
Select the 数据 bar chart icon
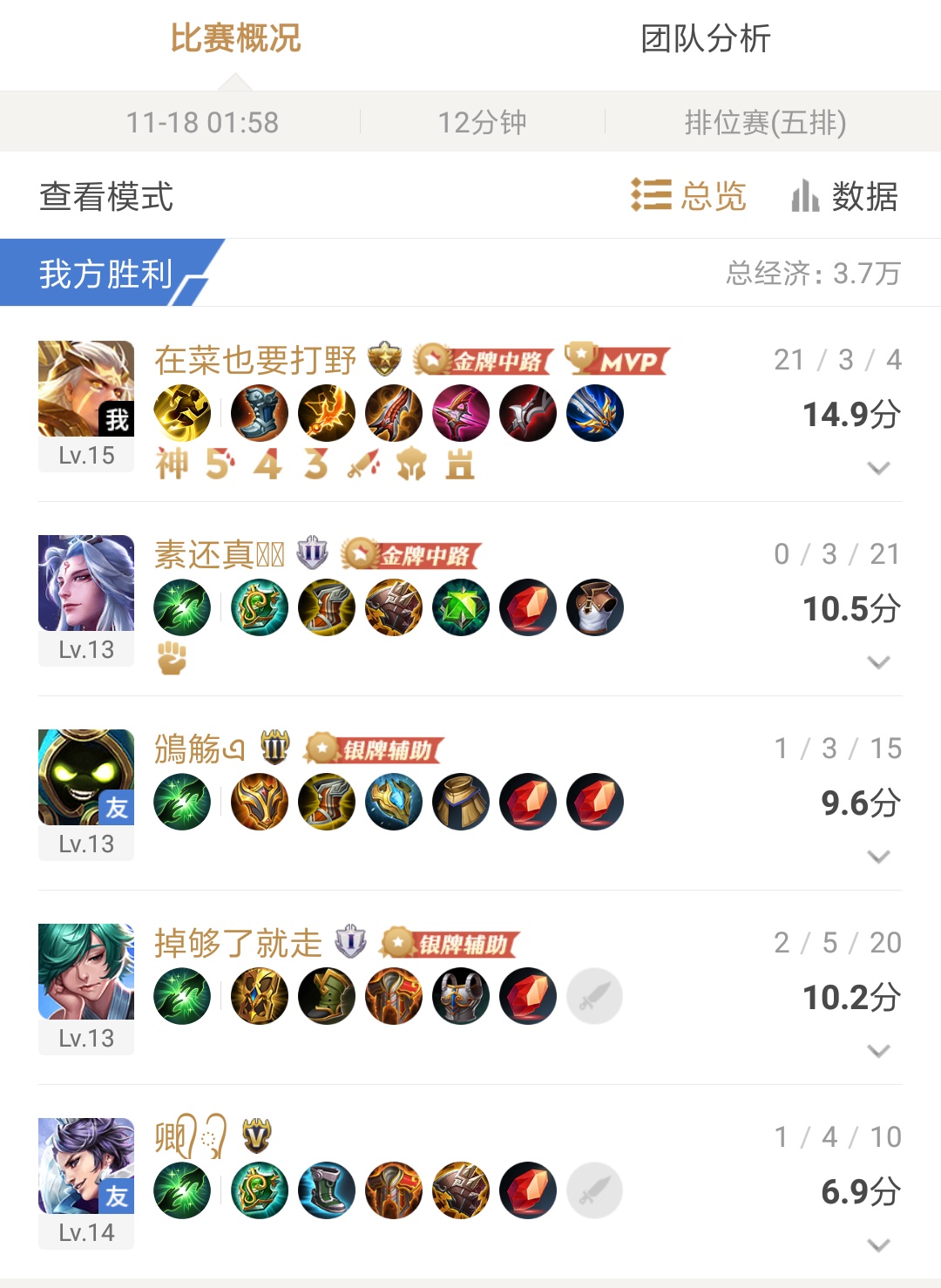pyautogui.click(x=806, y=197)
